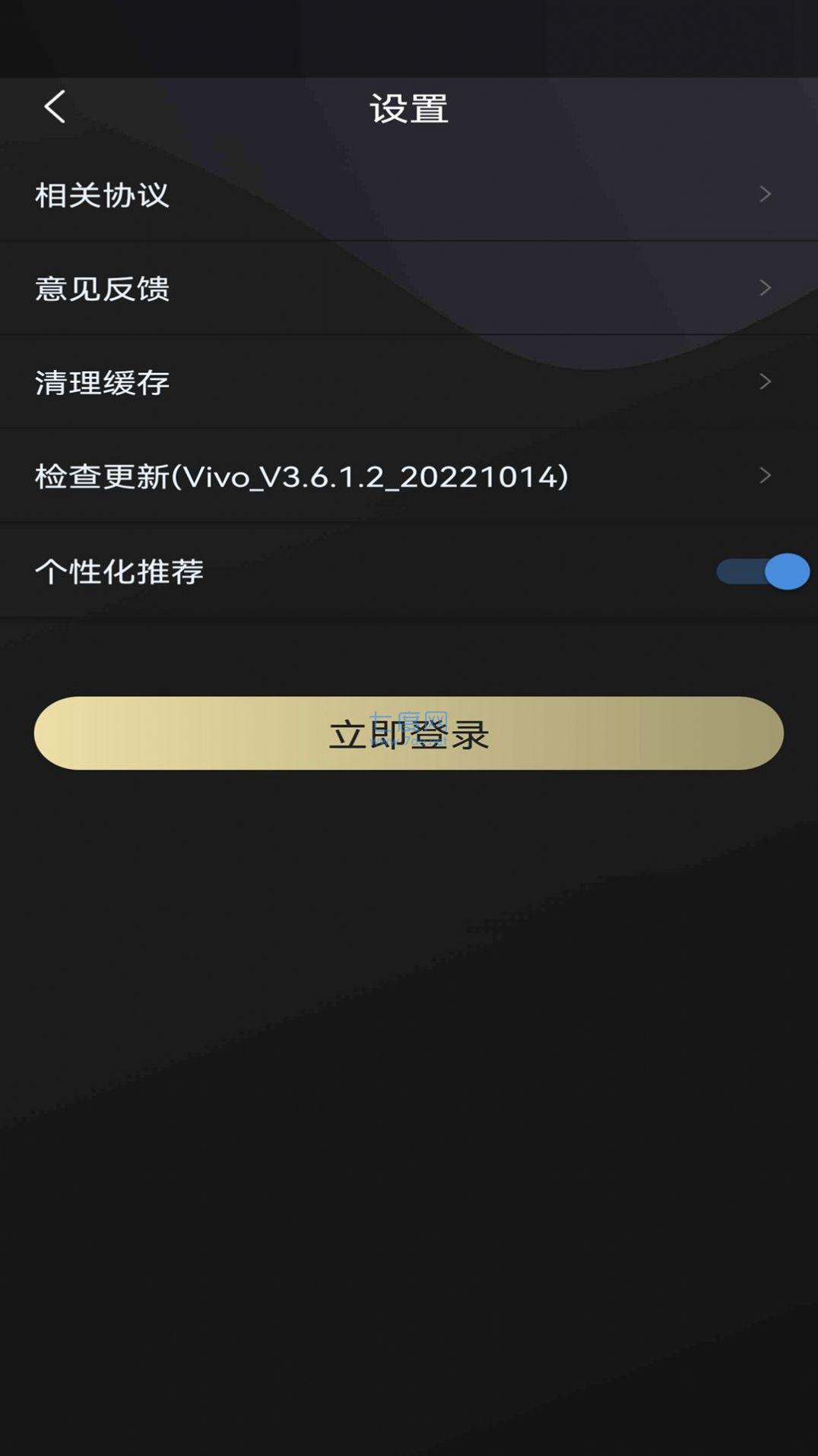Tap the arrow next to 清理缓存
818x1456 pixels.
766,382
